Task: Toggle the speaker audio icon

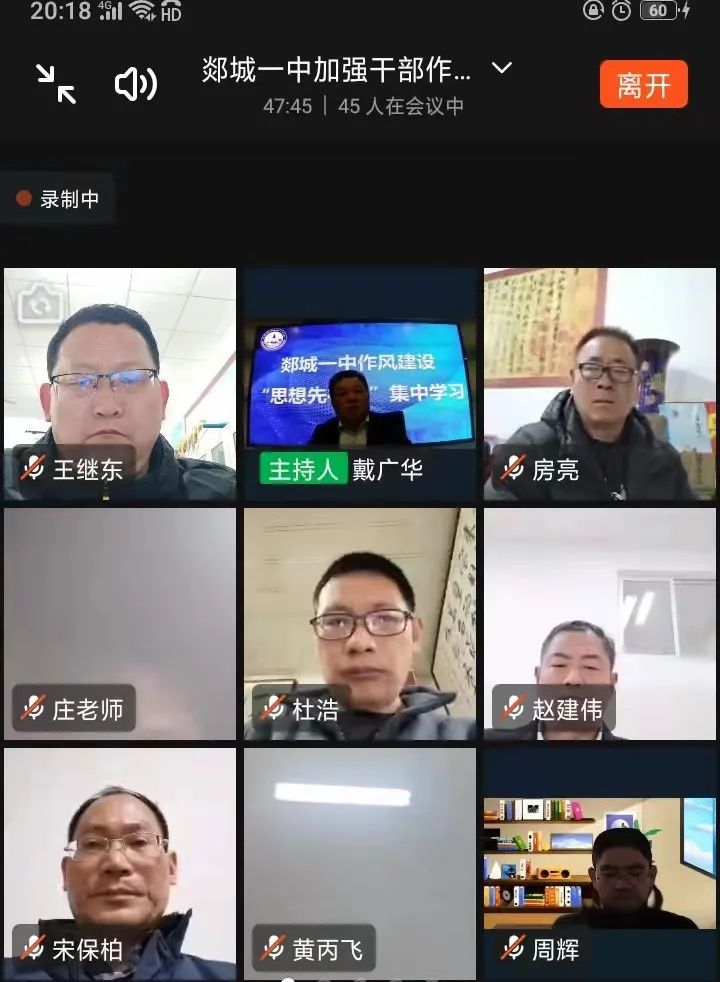Action: point(135,84)
